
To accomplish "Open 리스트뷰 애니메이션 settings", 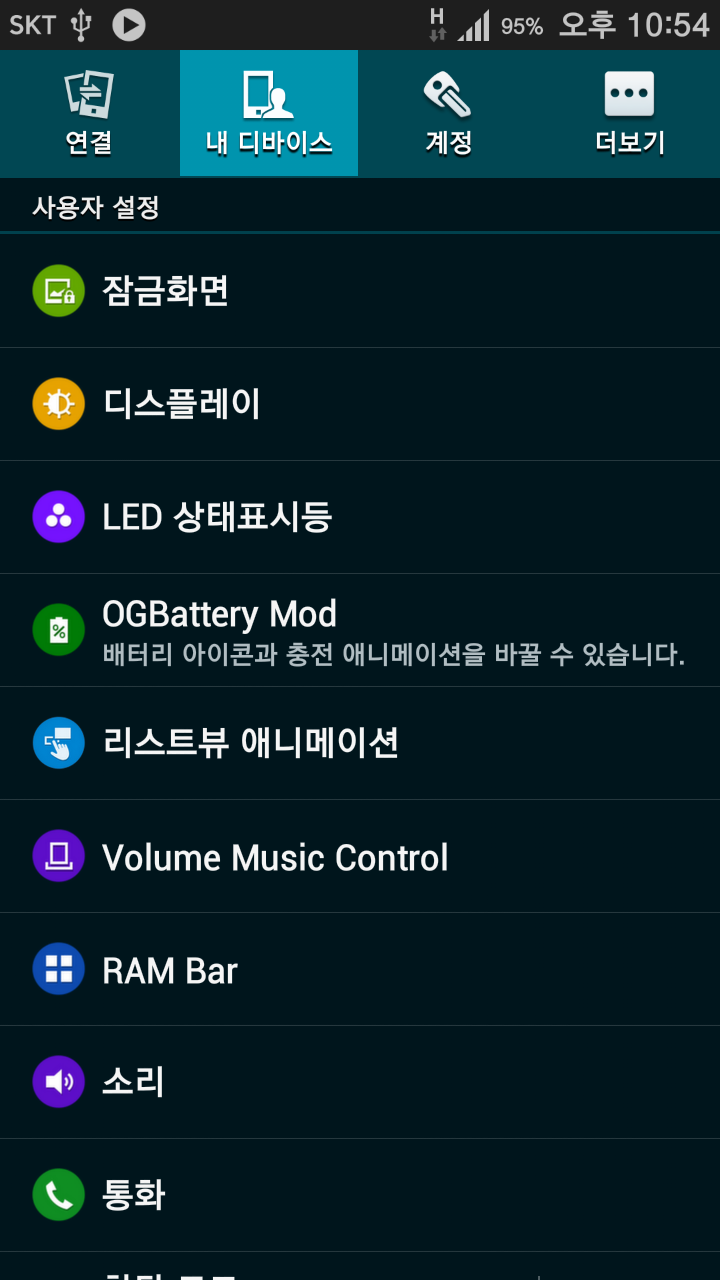I will 360,743.
